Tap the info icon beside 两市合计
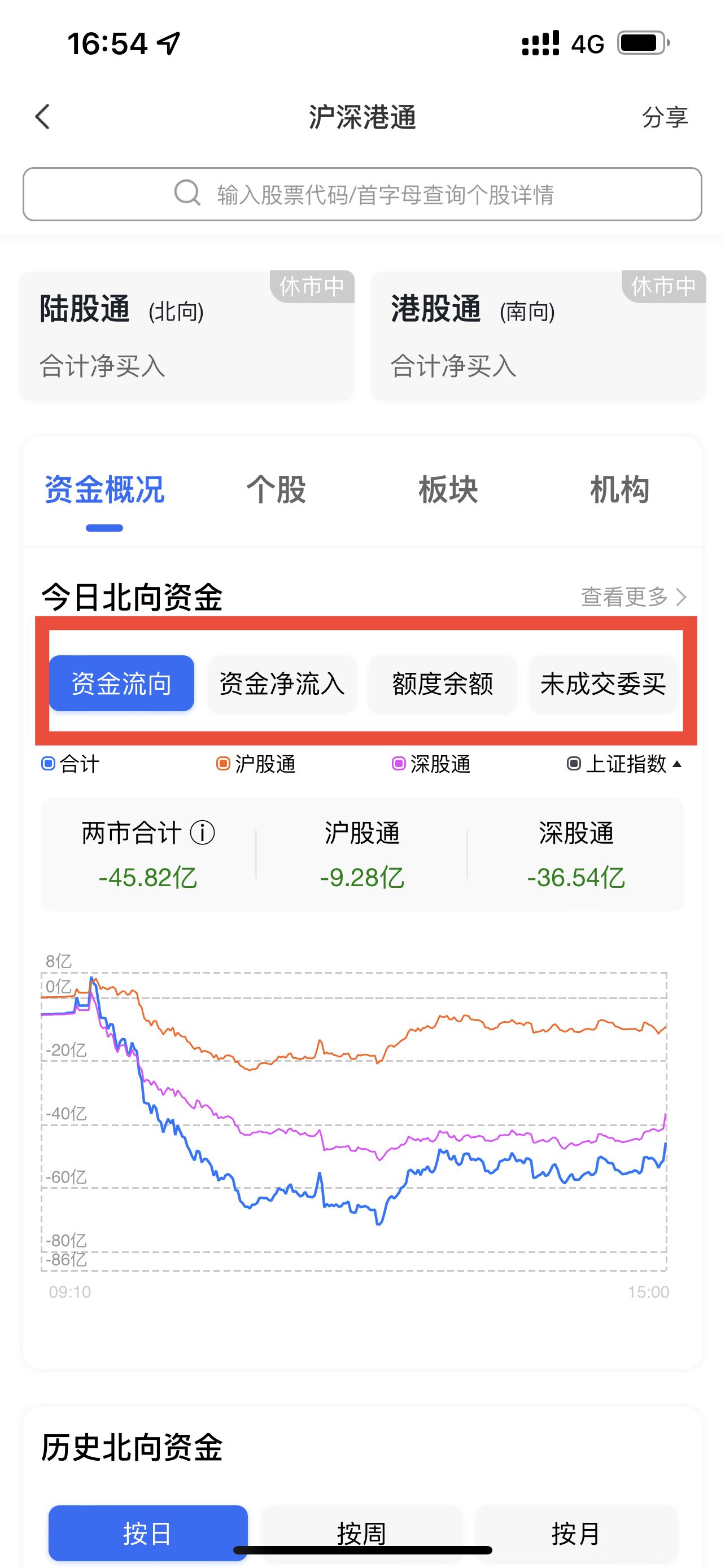The width and height of the screenshot is (725, 1568). click(203, 833)
